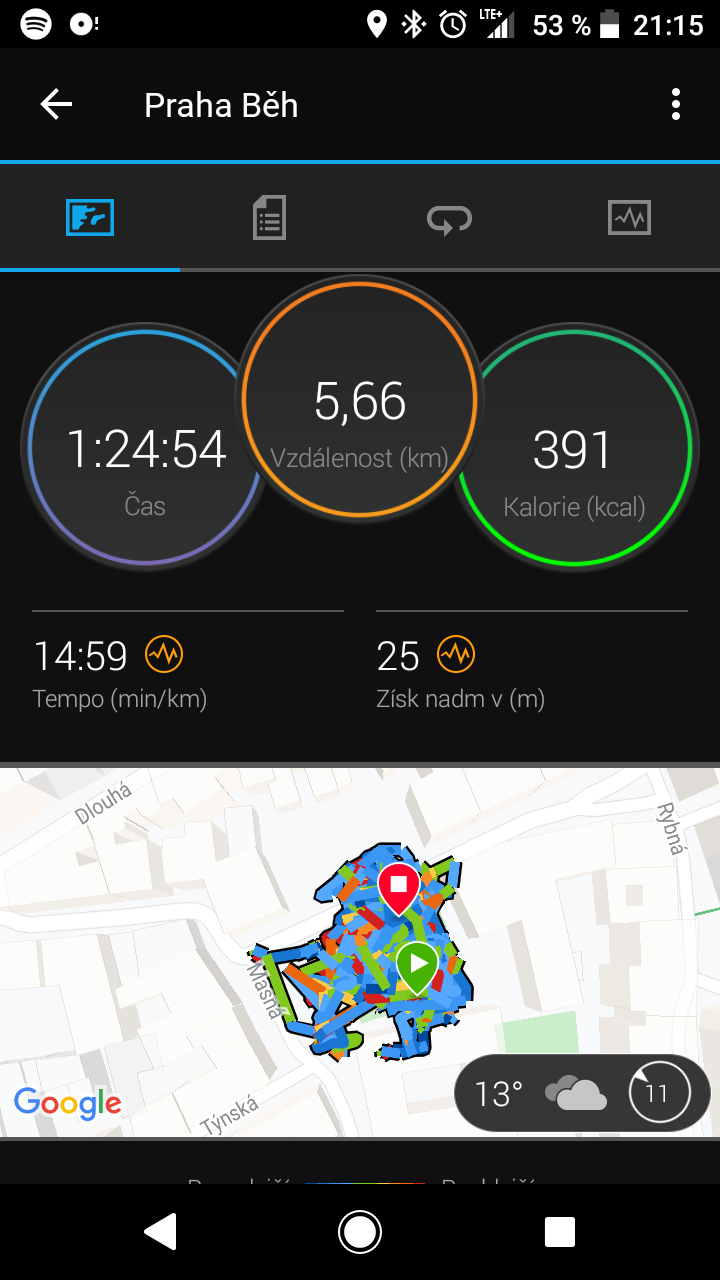Tap the system home button
Image resolution: width=720 pixels, height=1280 pixels.
click(x=360, y=1232)
